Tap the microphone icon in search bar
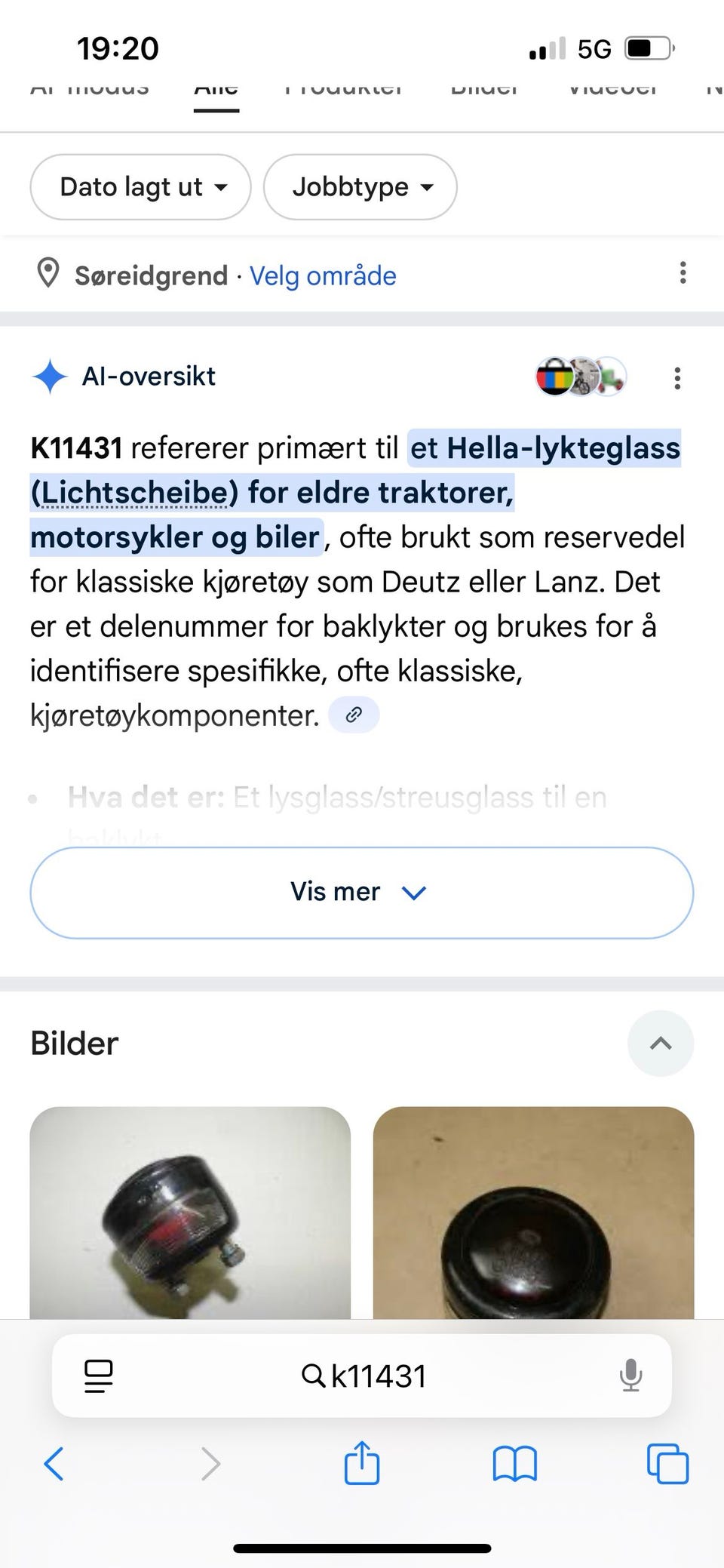 630,1375
